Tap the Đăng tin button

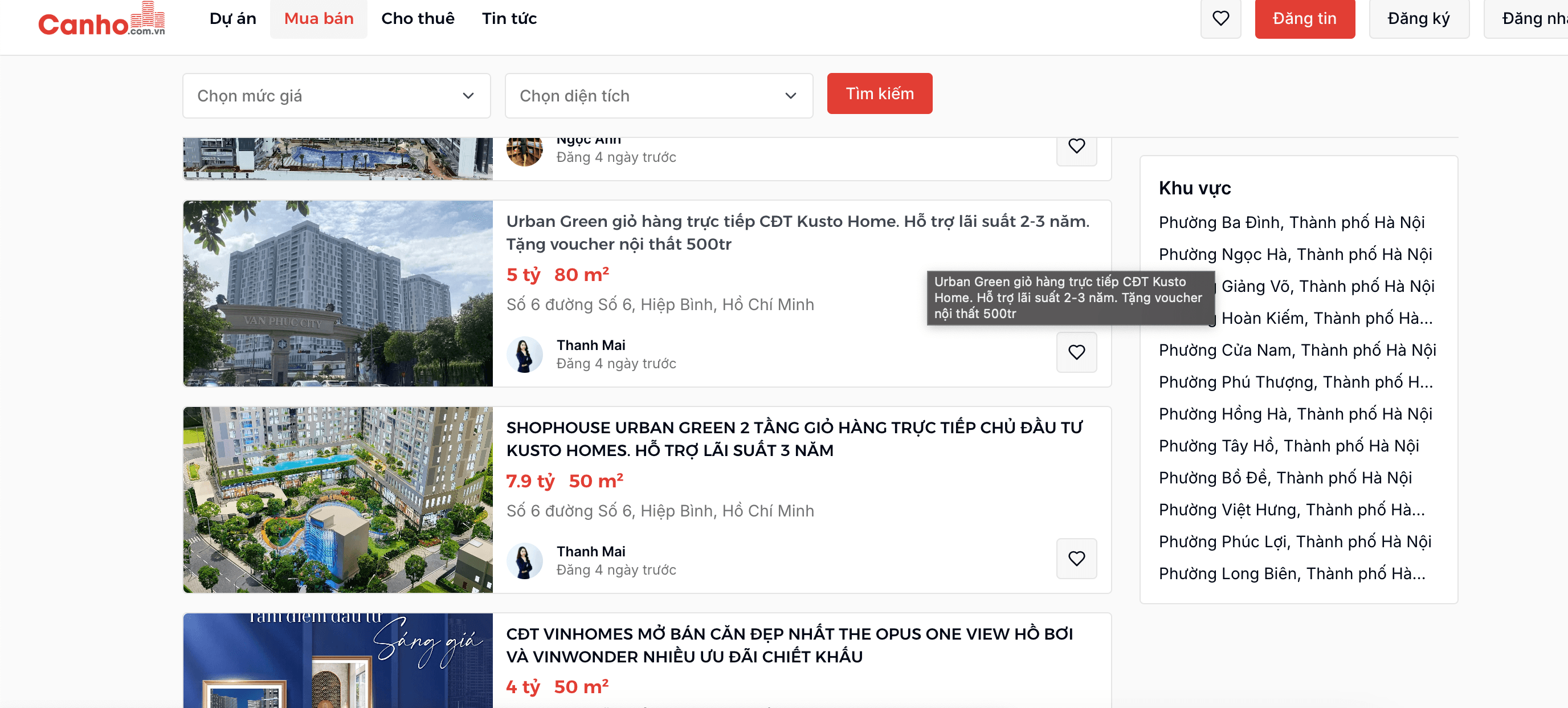(x=1304, y=18)
